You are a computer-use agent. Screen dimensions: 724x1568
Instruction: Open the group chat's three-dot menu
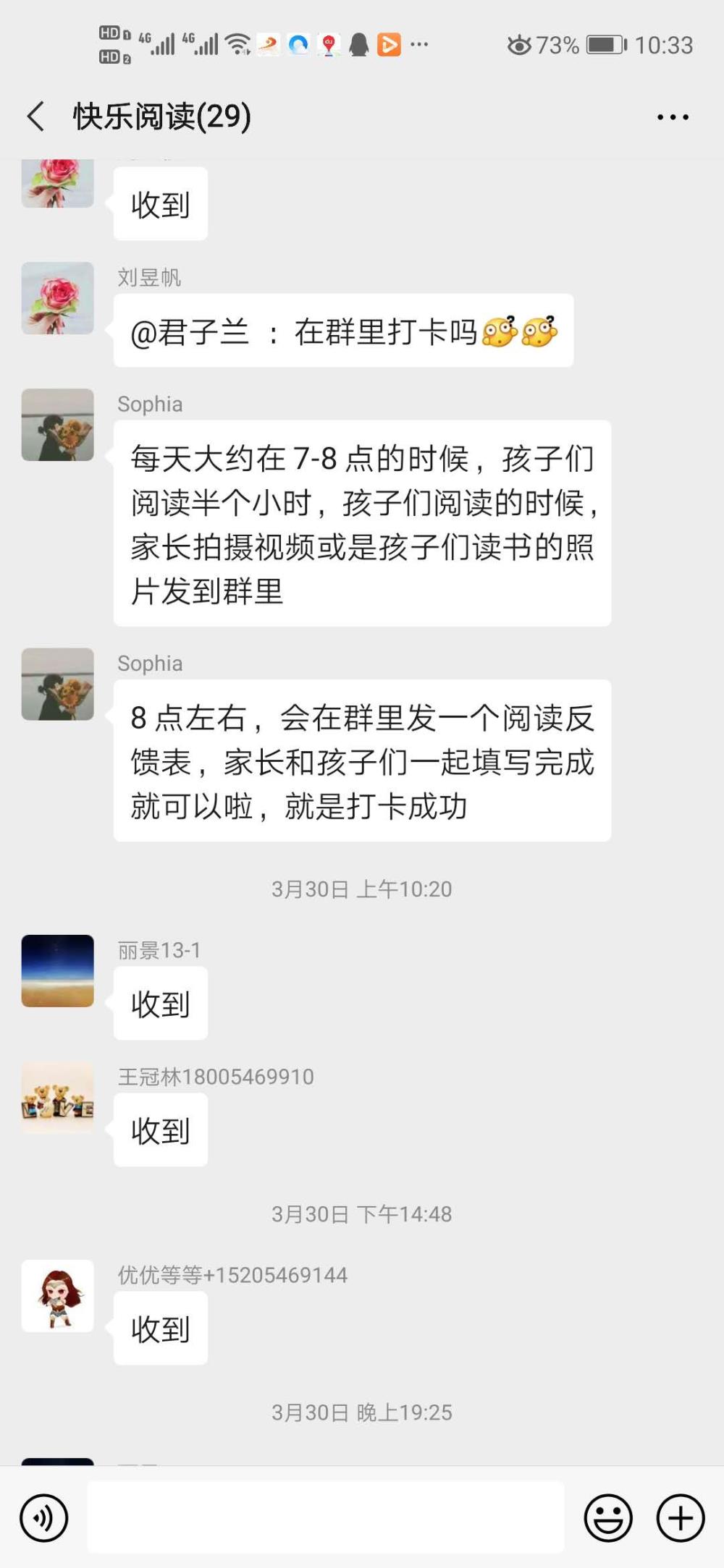(x=673, y=116)
